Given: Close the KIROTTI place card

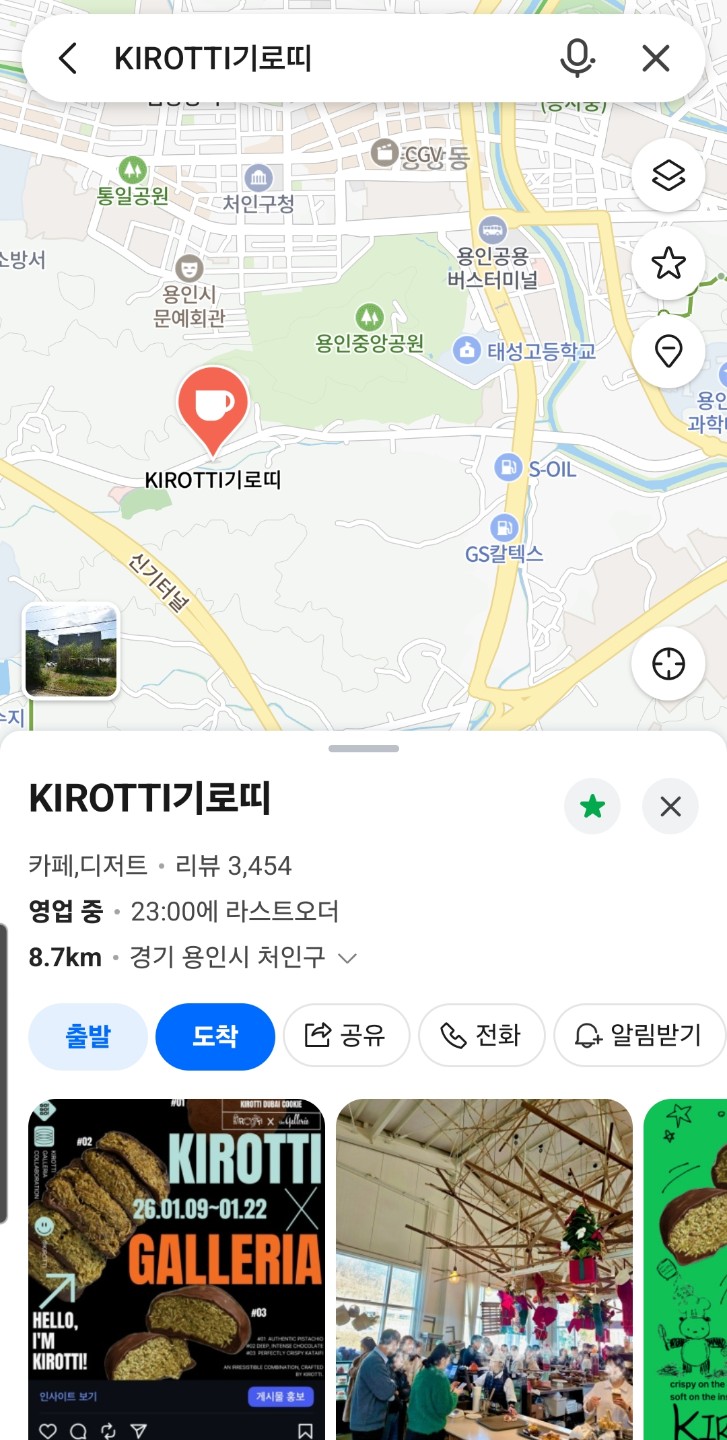Looking at the screenshot, I should (670, 806).
